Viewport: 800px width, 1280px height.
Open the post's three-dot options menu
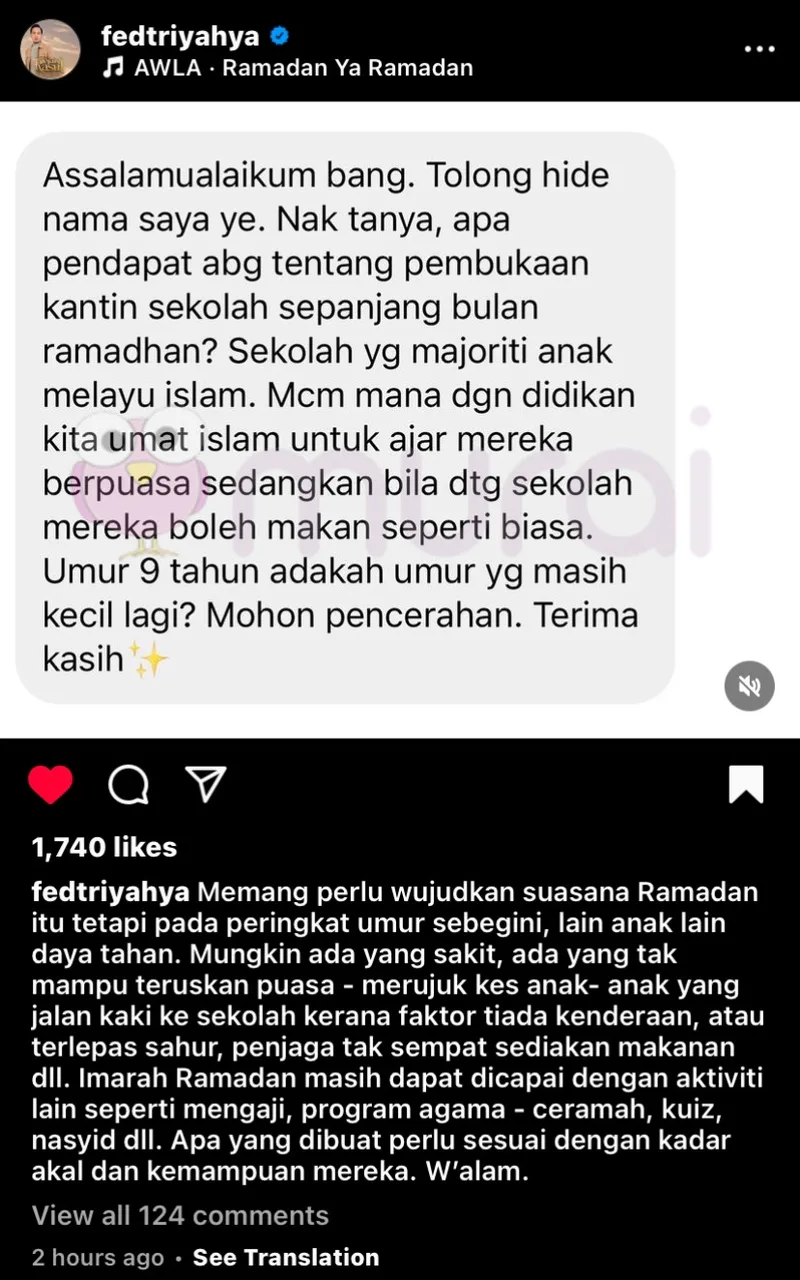(760, 48)
